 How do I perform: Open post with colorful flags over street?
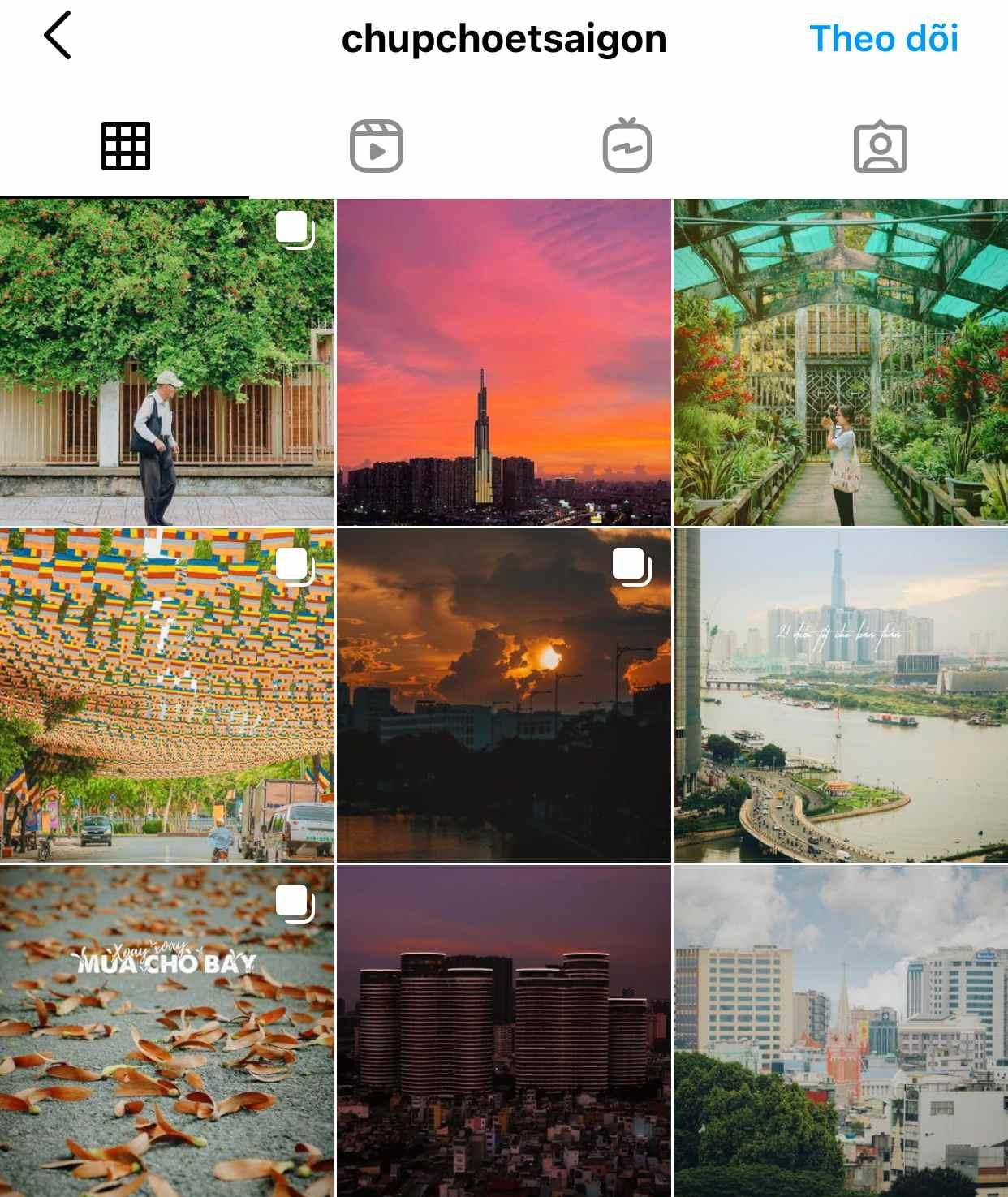coord(166,695)
